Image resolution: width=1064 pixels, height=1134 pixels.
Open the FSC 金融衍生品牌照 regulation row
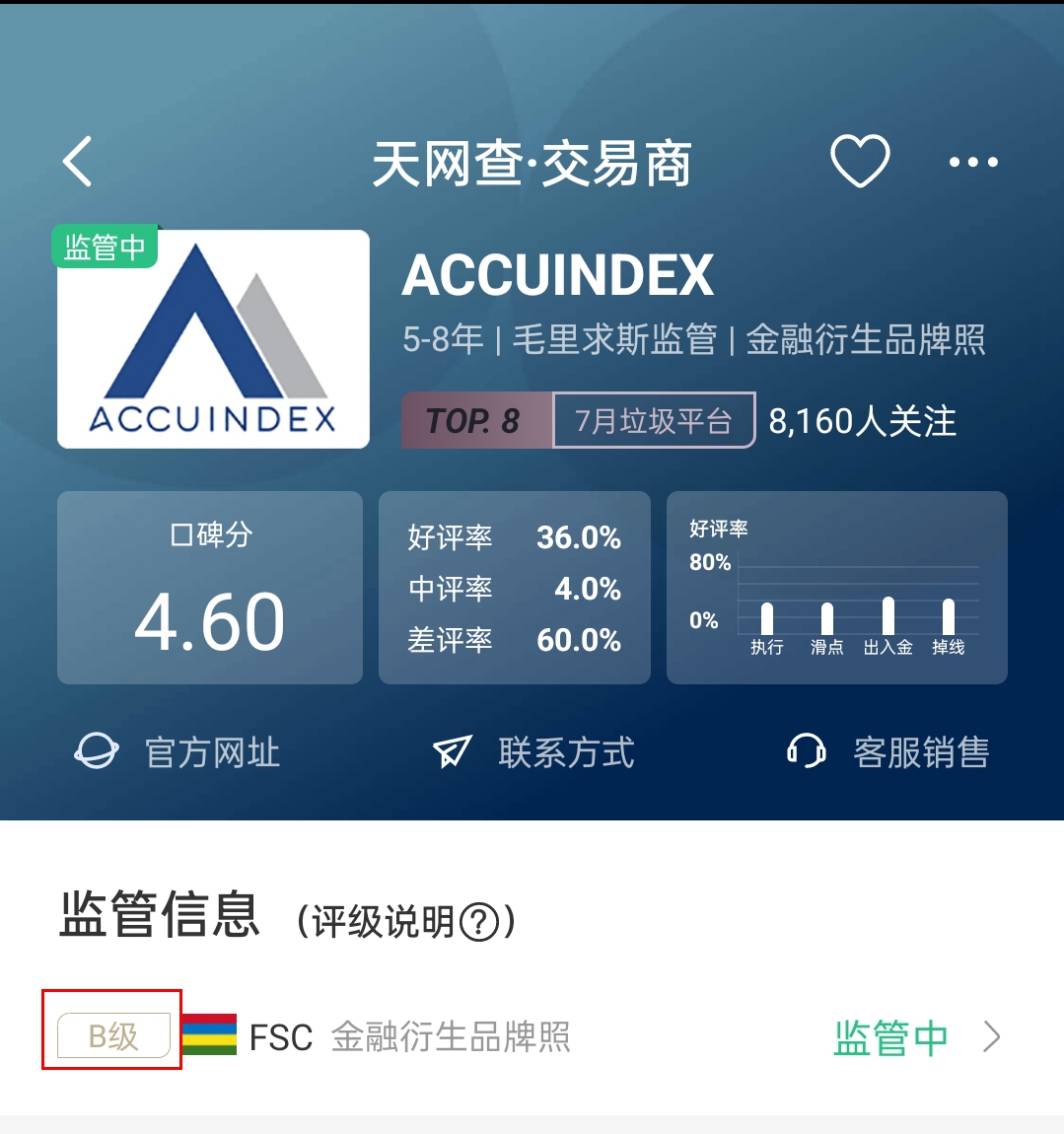[592, 1037]
